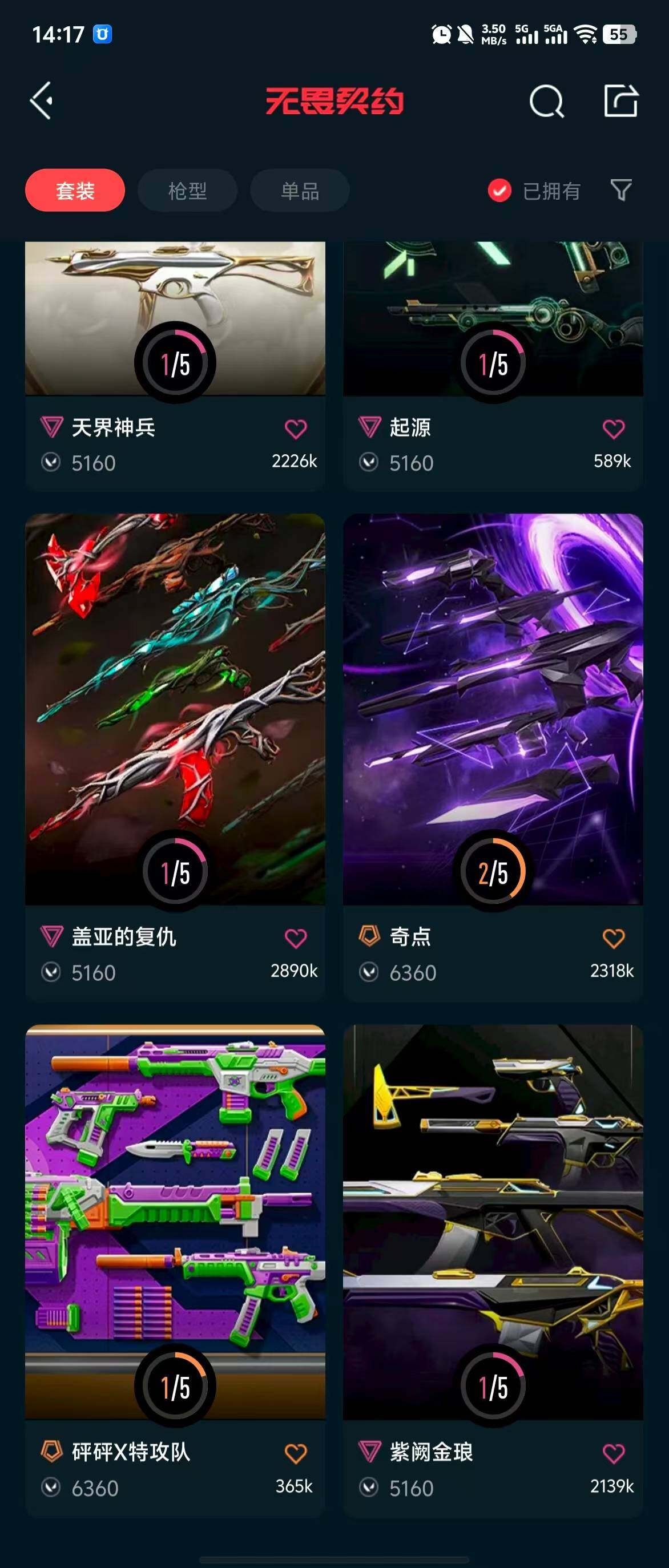669x1568 pixels.
Task: Switch to the 枪型 tab
Action: point(187,191)
